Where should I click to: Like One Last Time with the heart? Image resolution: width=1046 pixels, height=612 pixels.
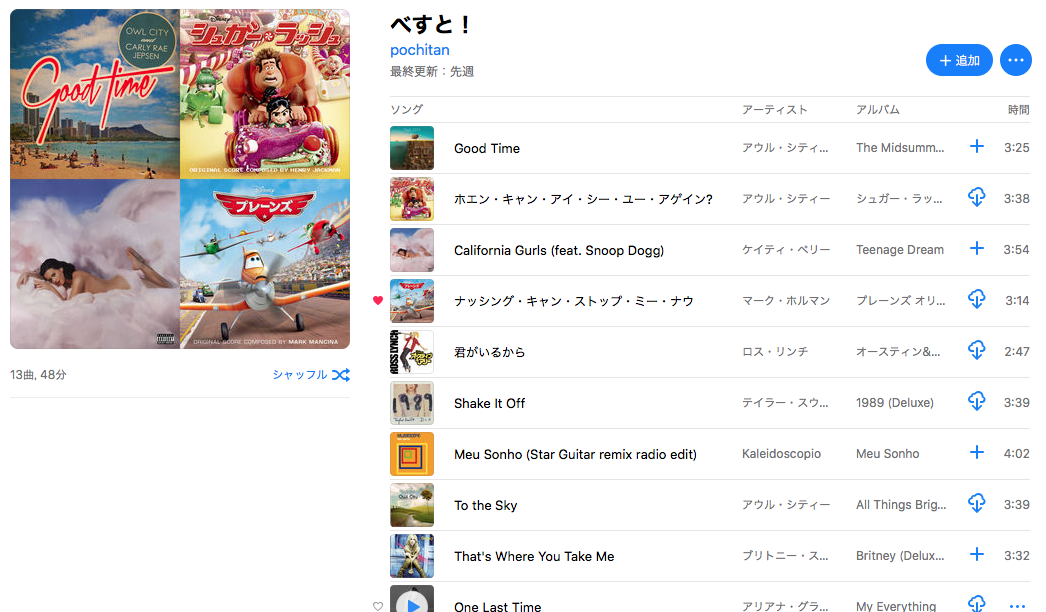[x=378, y=606]
